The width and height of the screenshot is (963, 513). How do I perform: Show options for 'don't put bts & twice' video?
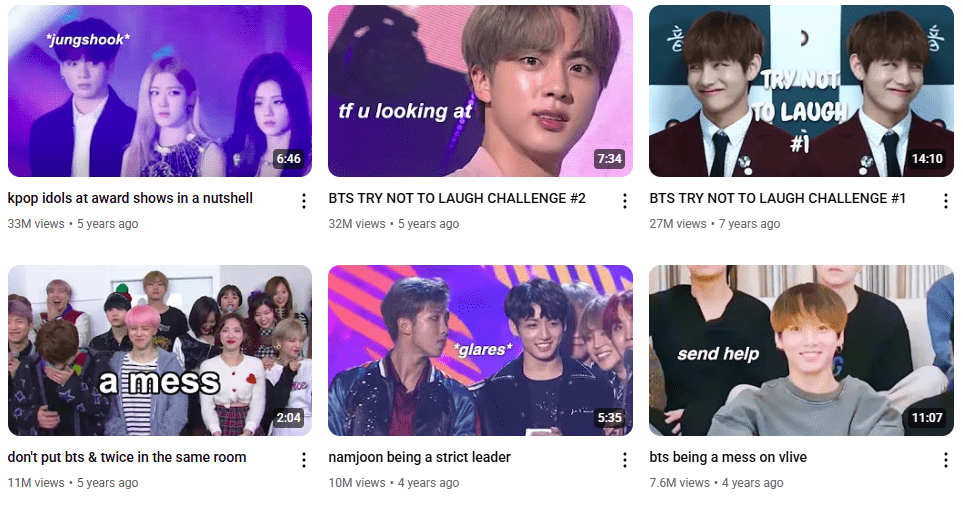pos(304,460)
